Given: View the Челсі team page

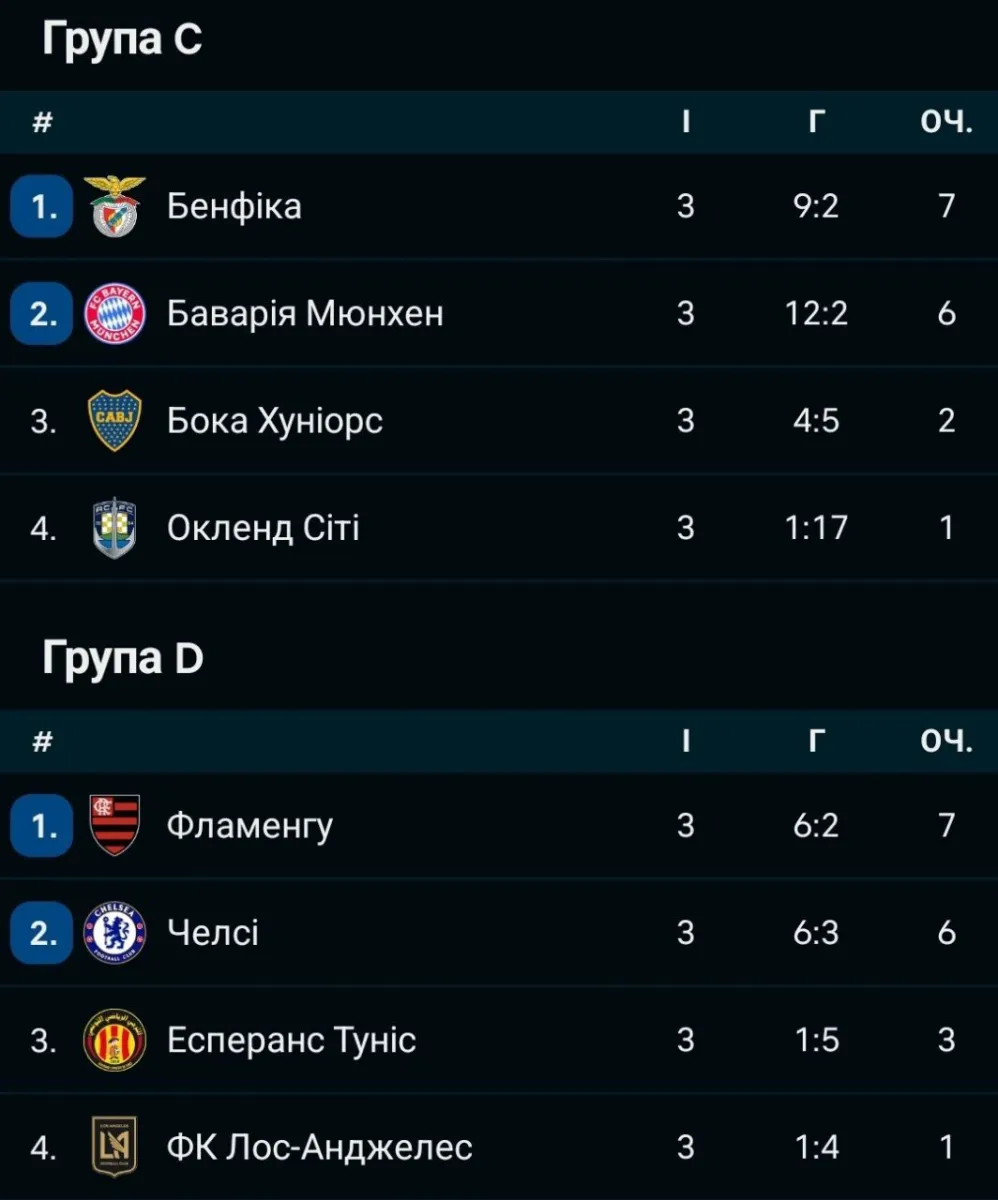Looking at the screenshot, I should click(213, 933).
